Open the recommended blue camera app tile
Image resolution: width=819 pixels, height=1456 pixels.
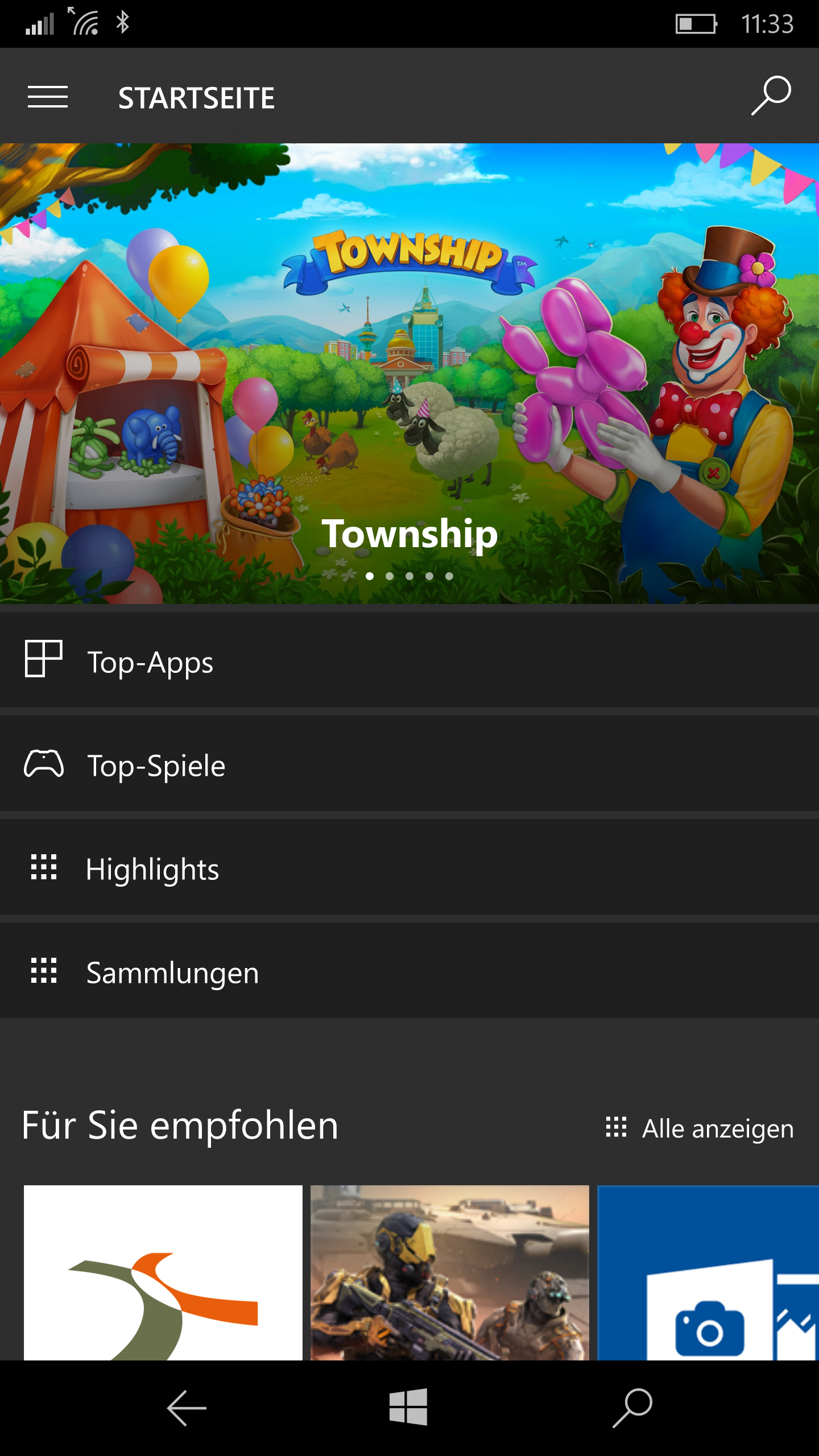708,1273
